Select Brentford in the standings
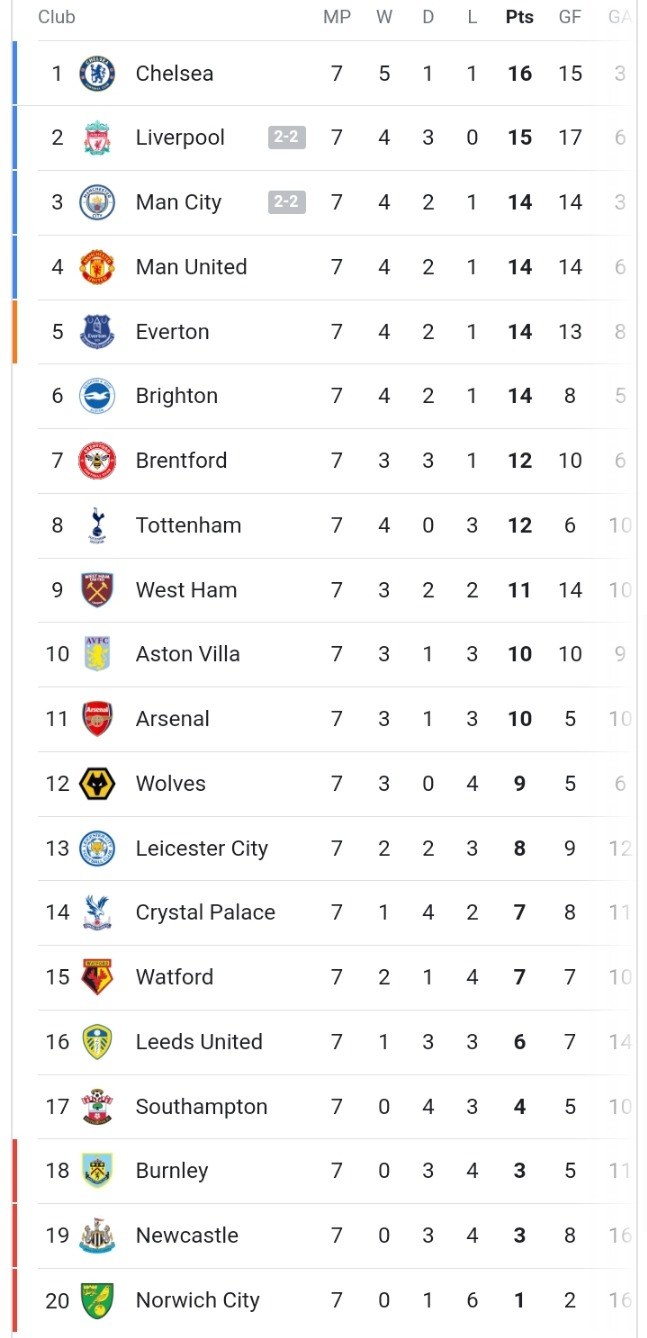This screenshot has height=1338, width=647. tap(325, 461)
